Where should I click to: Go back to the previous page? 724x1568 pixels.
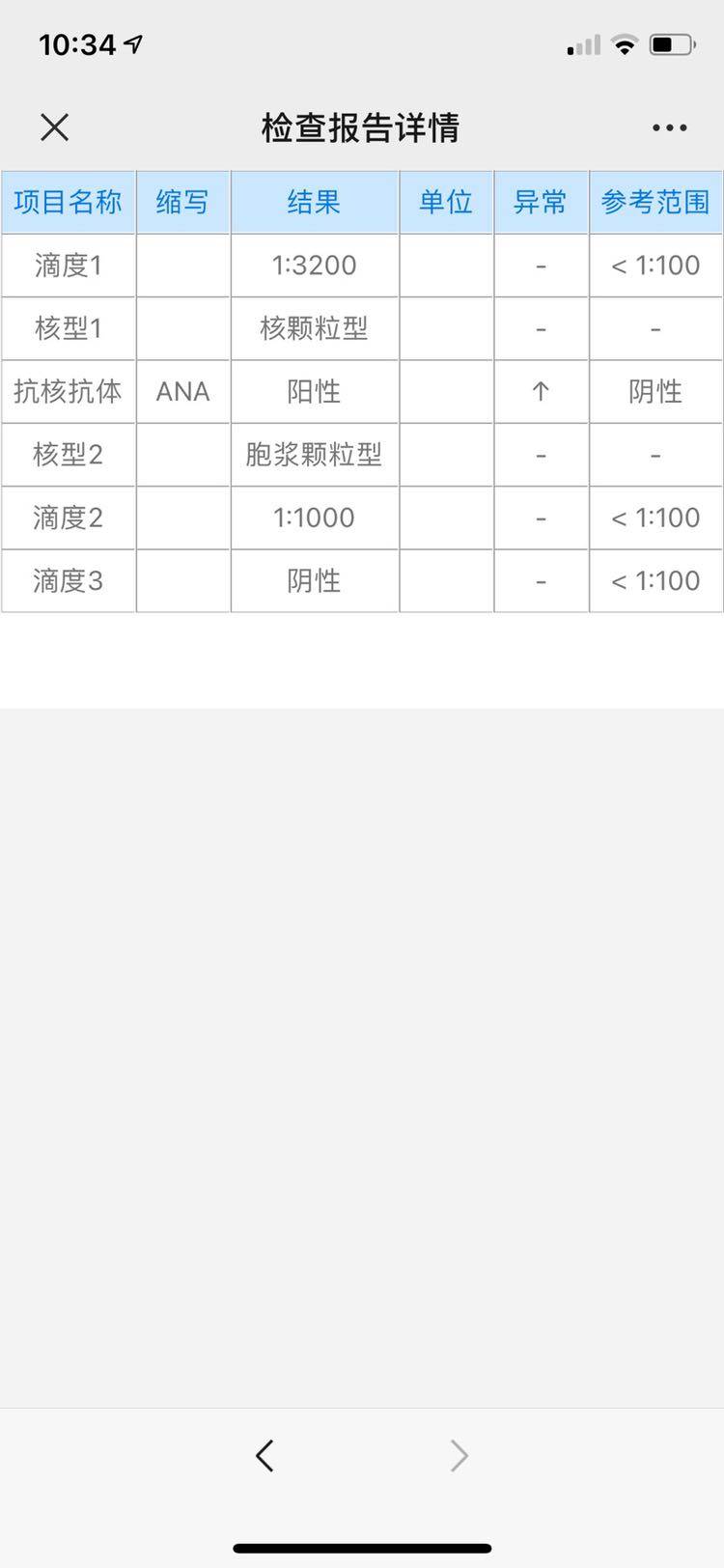(265, 1455)
